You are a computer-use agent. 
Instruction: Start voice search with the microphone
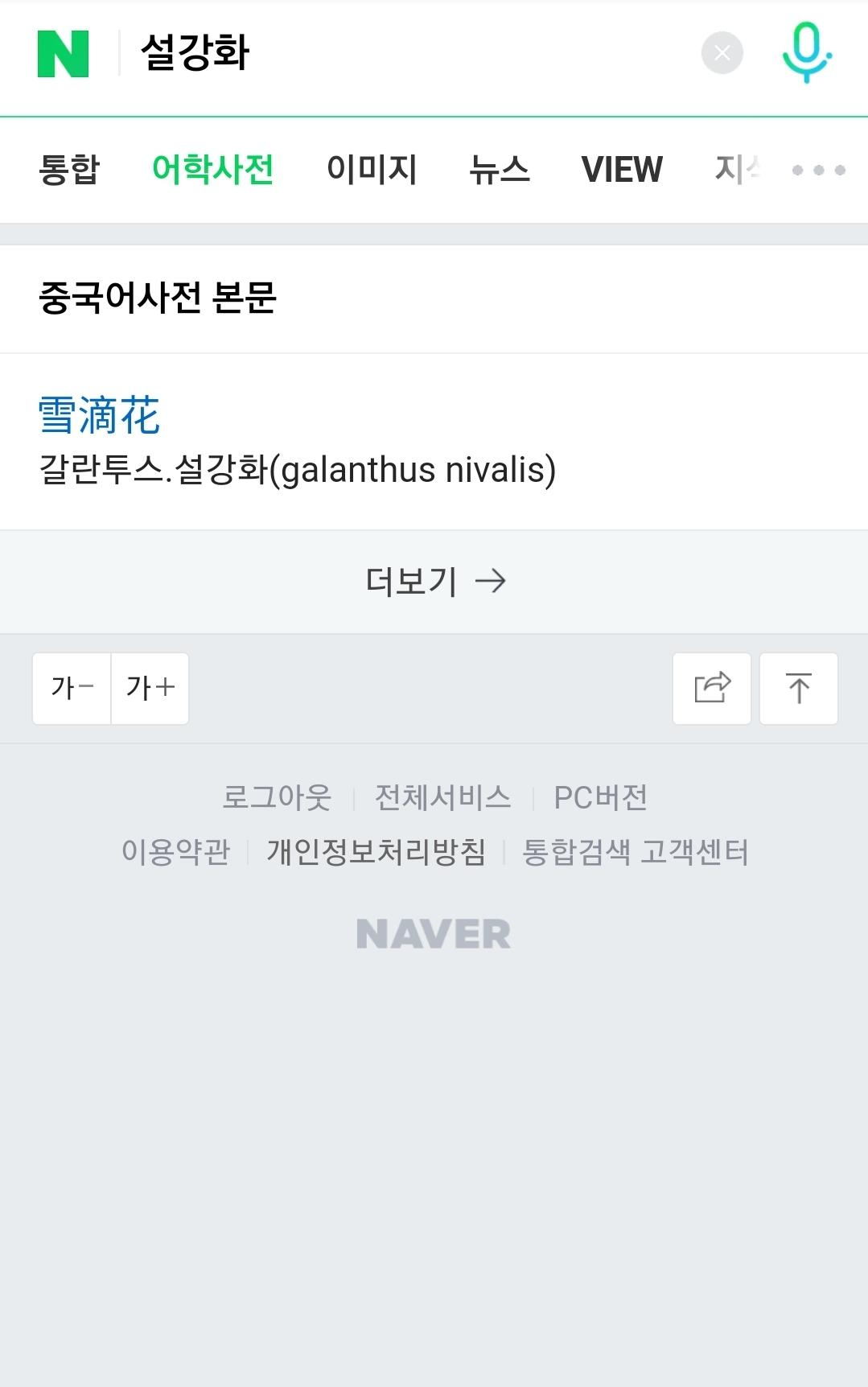click(x=806, y=53)
